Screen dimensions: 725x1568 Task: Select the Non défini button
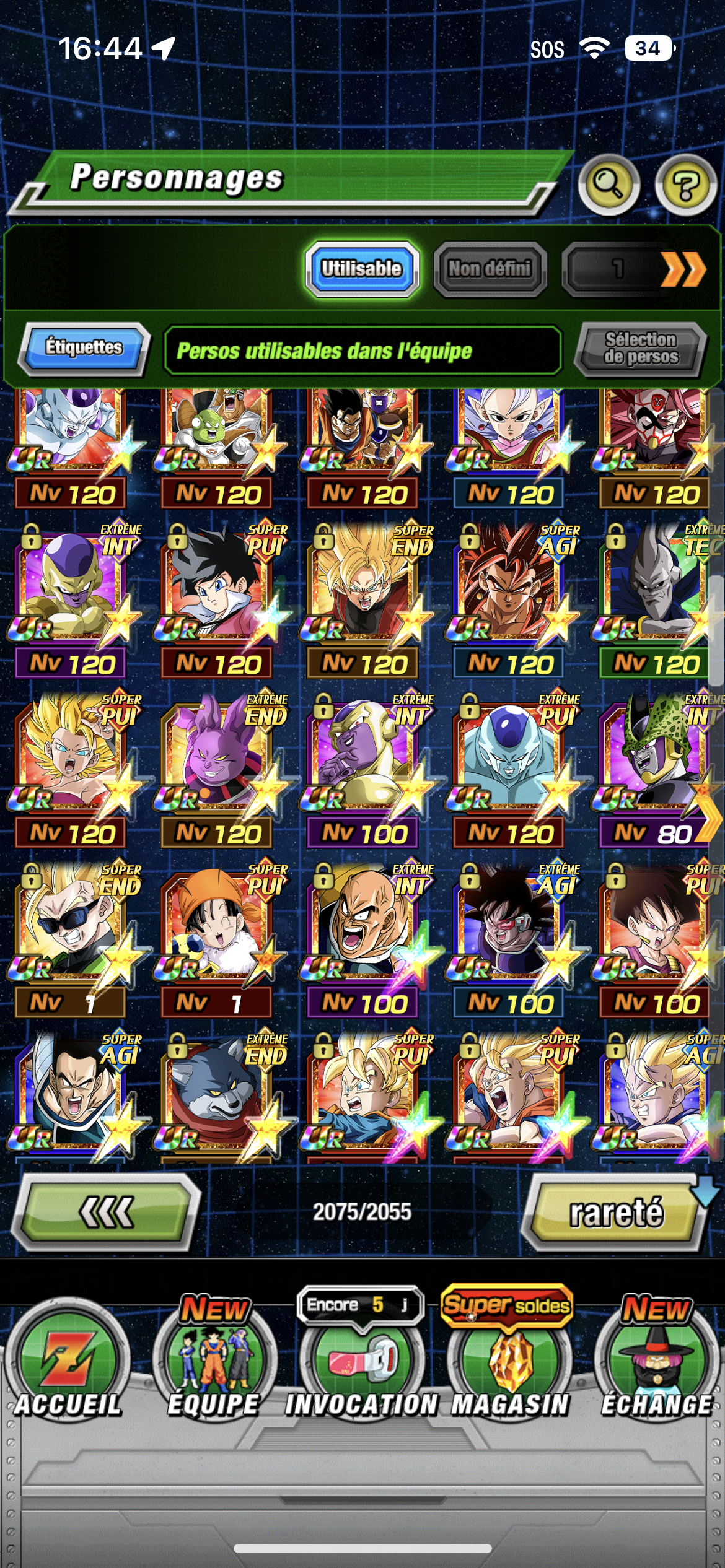point(490,269)
